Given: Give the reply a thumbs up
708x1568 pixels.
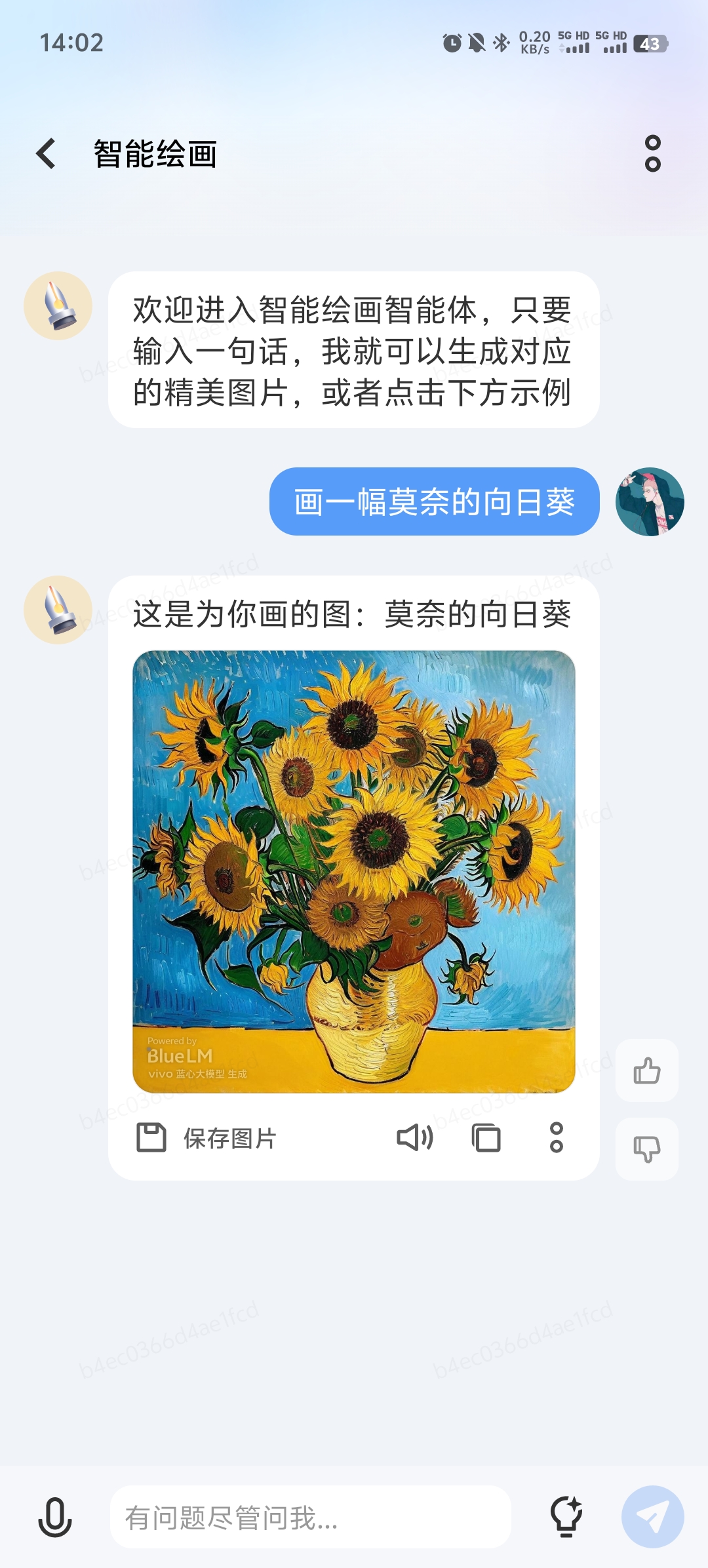Looking at the screenshot, I should pyautogui.click(x=647, y=1070).
